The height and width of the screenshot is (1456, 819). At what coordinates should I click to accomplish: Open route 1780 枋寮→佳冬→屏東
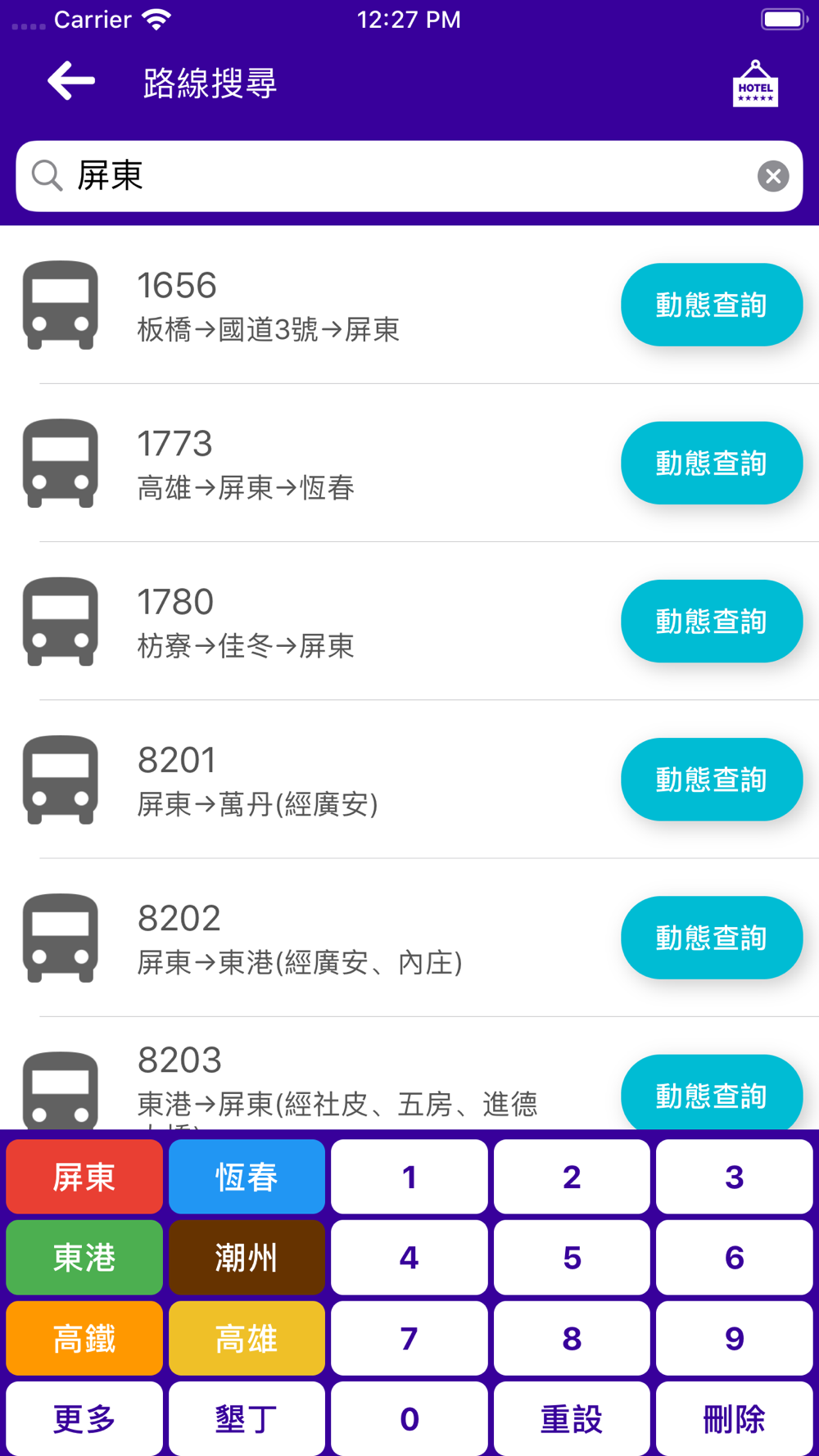(409, 622)
